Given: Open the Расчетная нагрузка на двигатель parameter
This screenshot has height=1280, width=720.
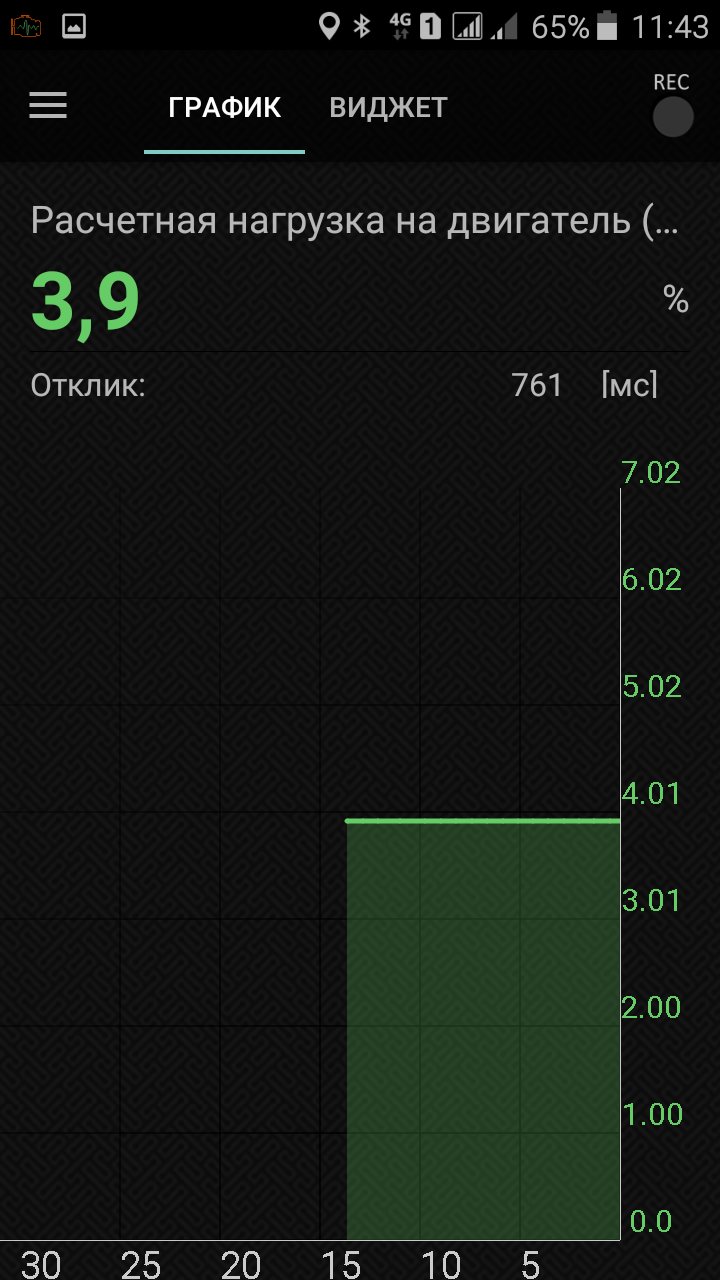Looking at the screenshot, I should [355, 221].
